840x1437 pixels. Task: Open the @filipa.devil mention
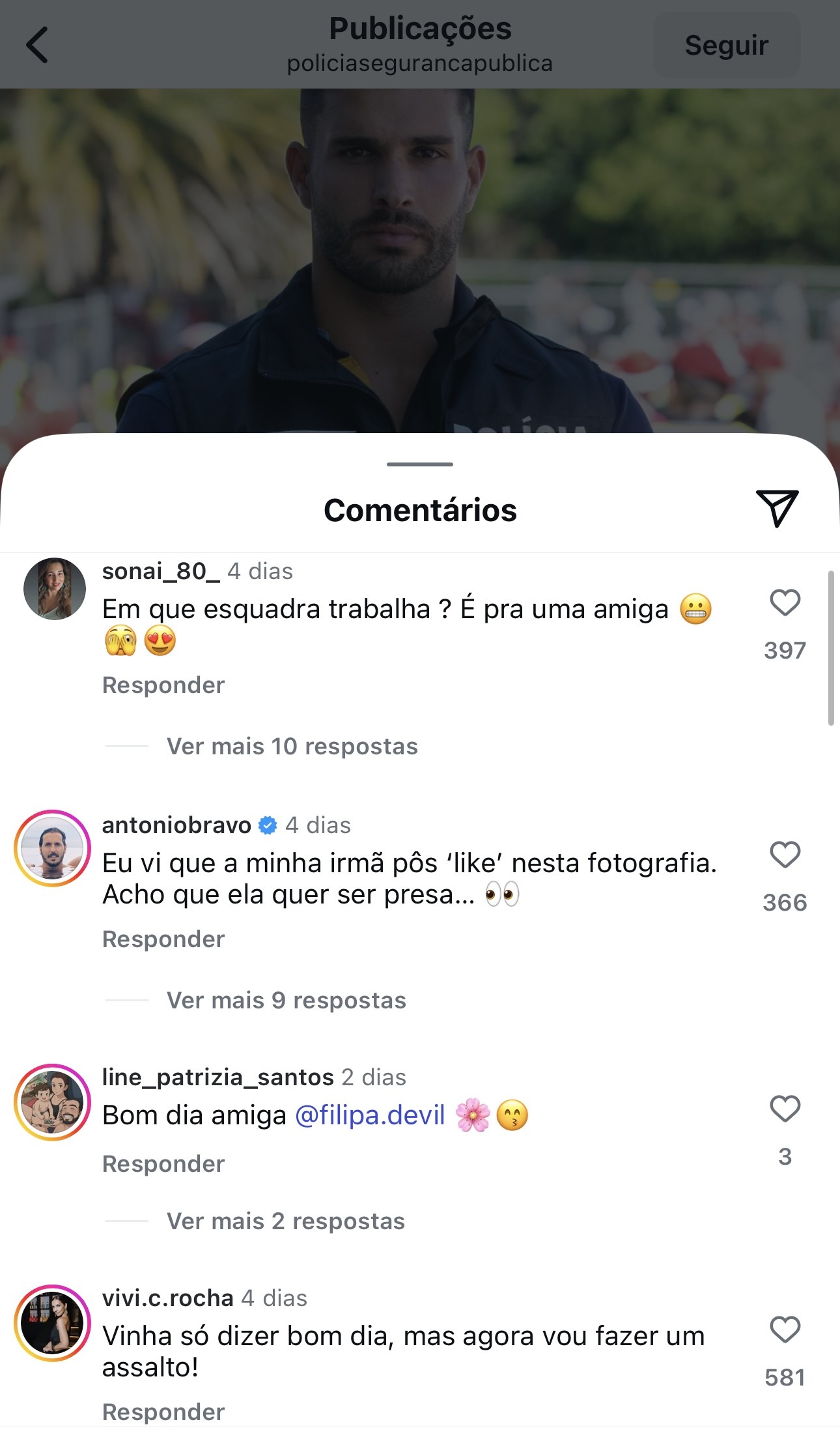pyautogui.click(x=370, y=1115)
